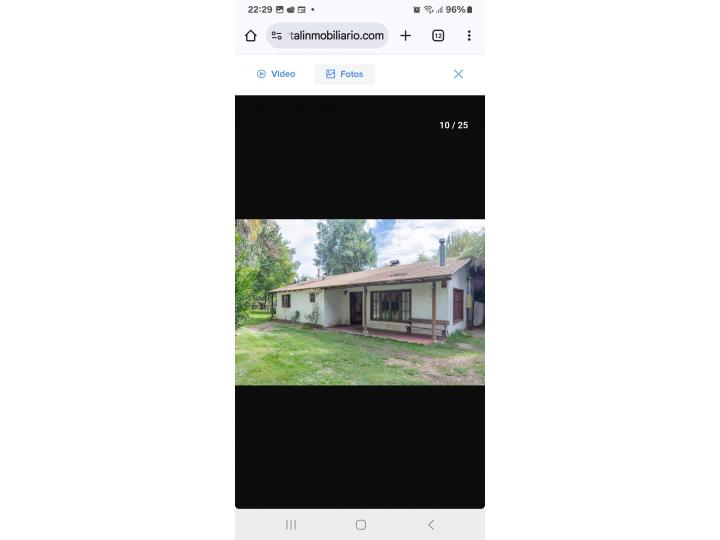720x540 pixels.
Task: Open a new browser tab
Action: tap(405, 36)
